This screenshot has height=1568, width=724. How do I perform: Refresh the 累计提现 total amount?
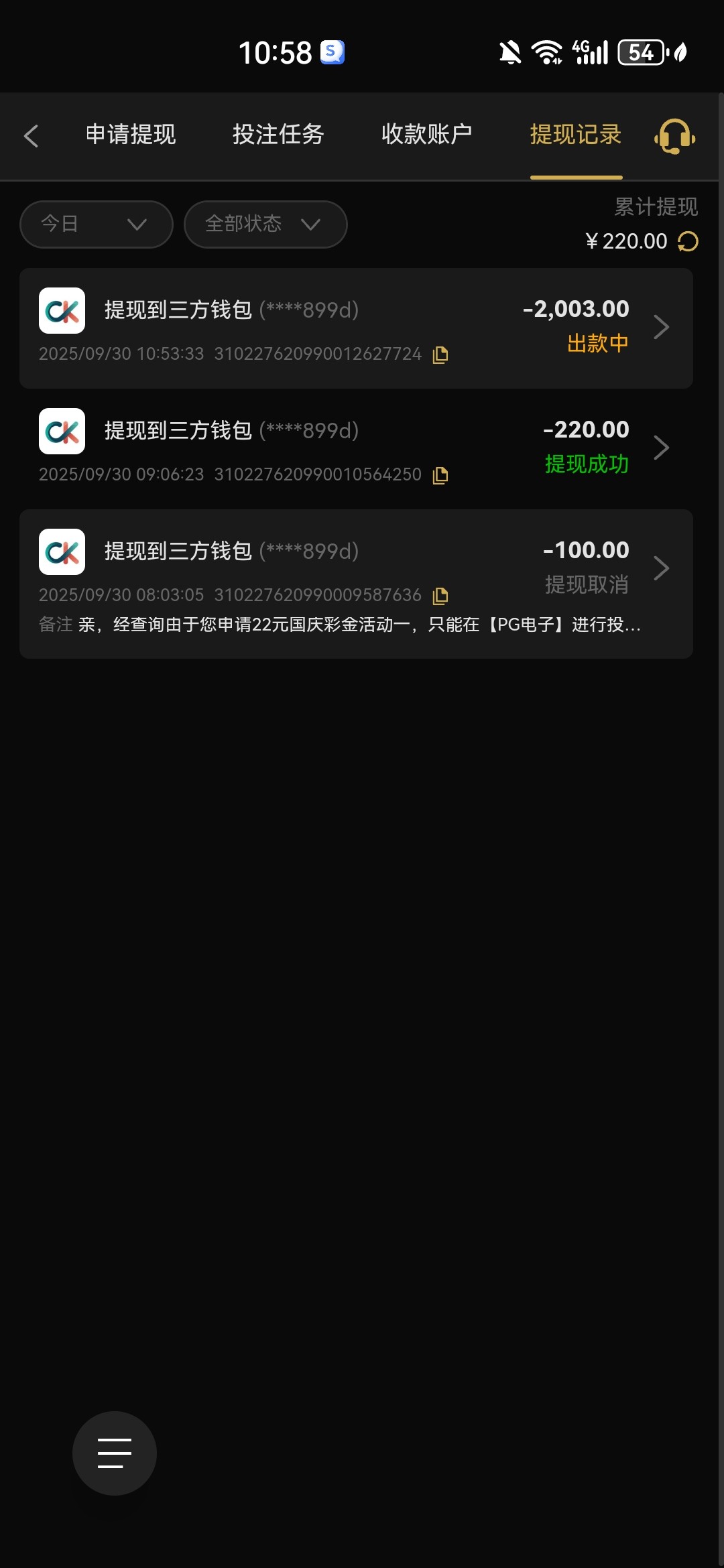coord(688,241)
